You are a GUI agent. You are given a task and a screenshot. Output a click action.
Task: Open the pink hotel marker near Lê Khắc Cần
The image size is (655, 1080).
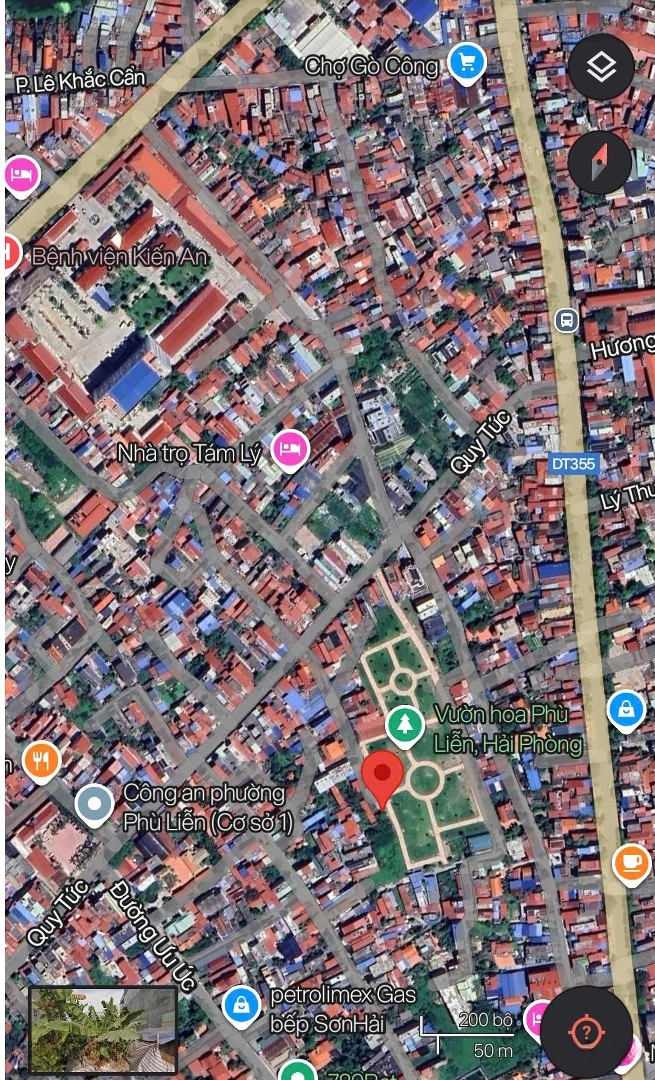21,176
